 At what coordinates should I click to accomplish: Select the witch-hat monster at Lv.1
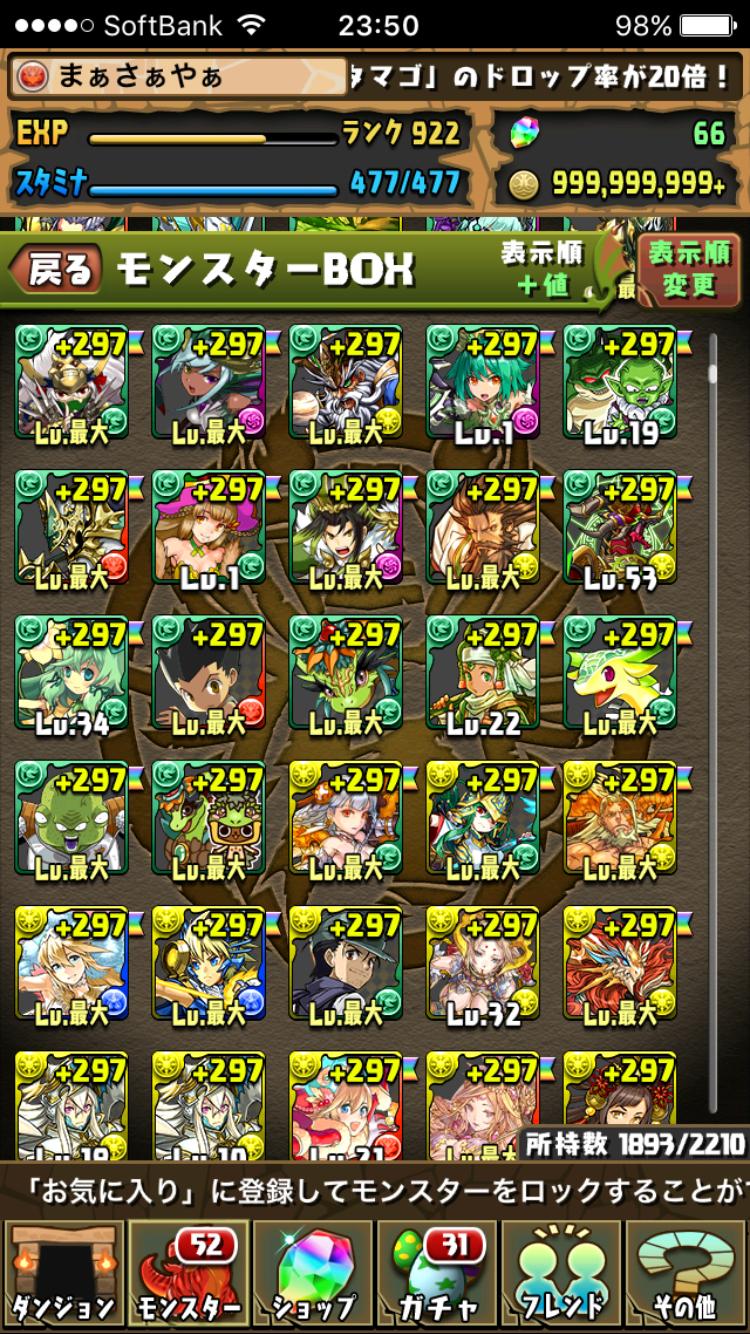pyautogui.click(x=209, y=530)
